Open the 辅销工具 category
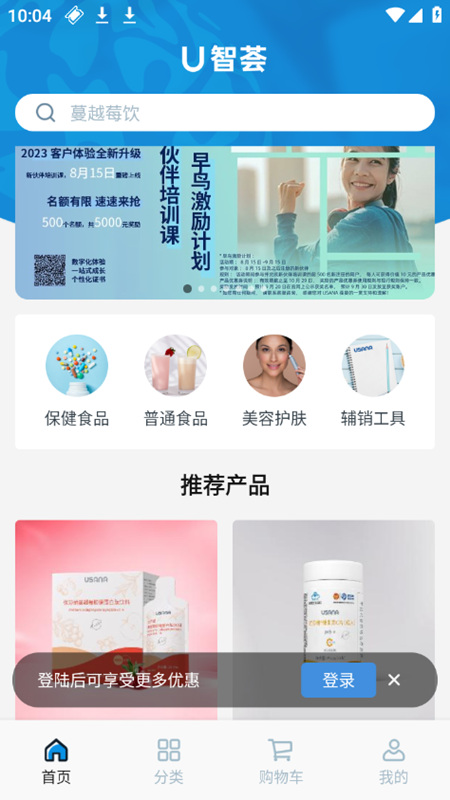The height and width of the screenshot is (800, 450). pyautogui.click(x=373, y=382)
